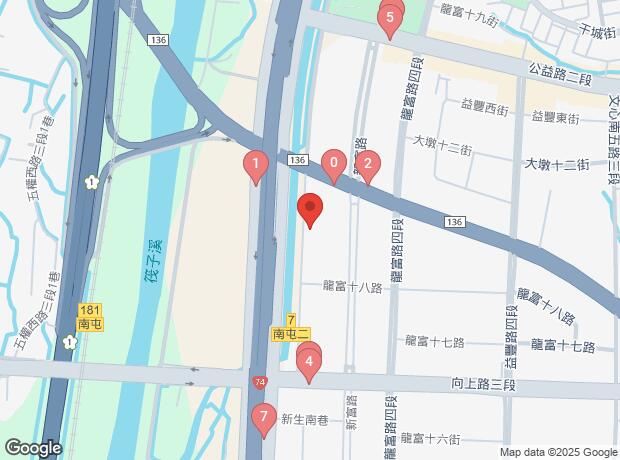Open map marker number 5

pyautogui.click(x=390, y=17)
